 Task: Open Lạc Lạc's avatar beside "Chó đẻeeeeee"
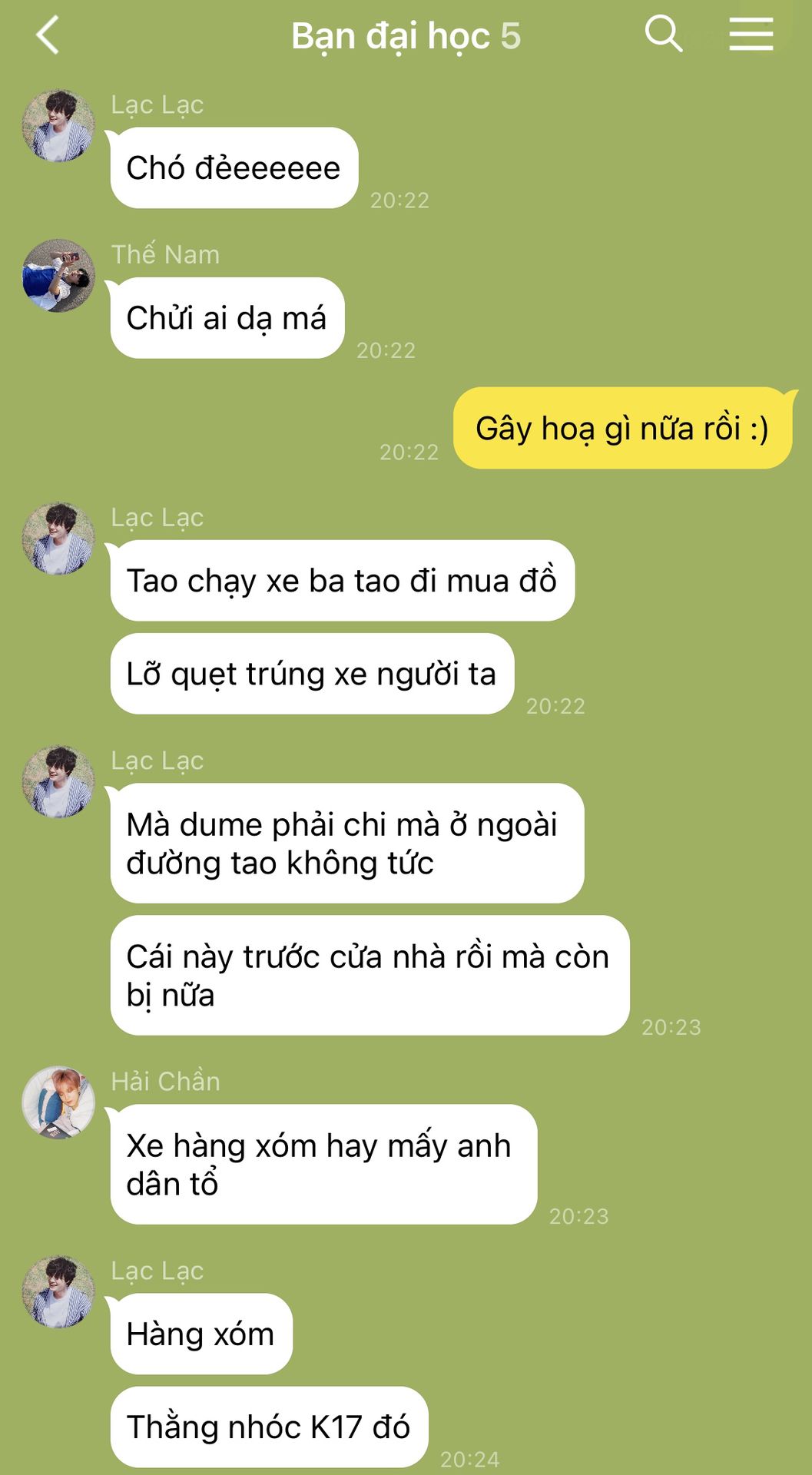coord(58,126)
